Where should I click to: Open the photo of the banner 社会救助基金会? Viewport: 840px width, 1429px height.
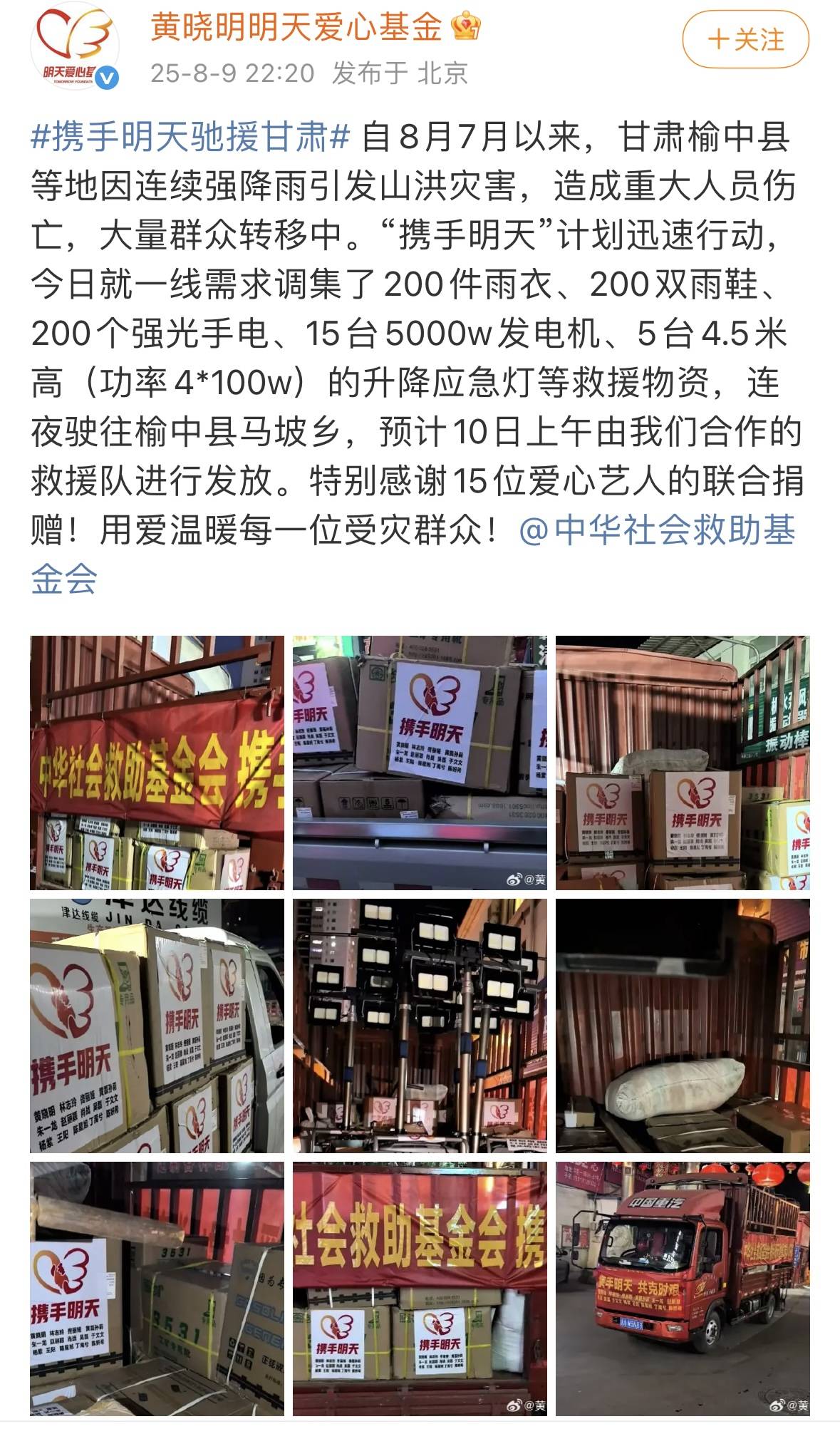pyautogui.click(x=420, y=1289)
